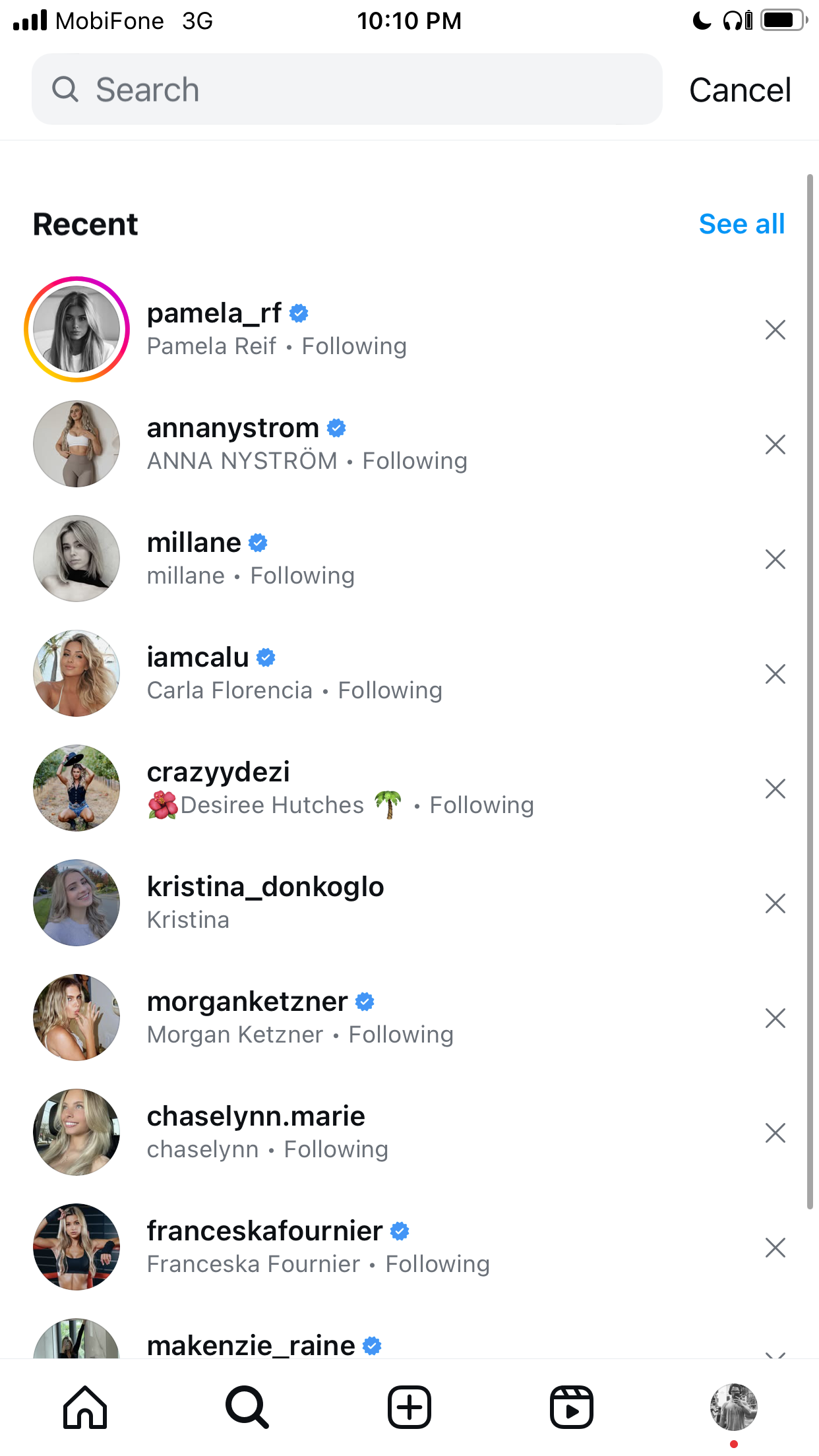The height and width of the screenshot is (1456, 819).
Task: Remove kristina_donkoglo from recent searches
Action: coord(775,903)
